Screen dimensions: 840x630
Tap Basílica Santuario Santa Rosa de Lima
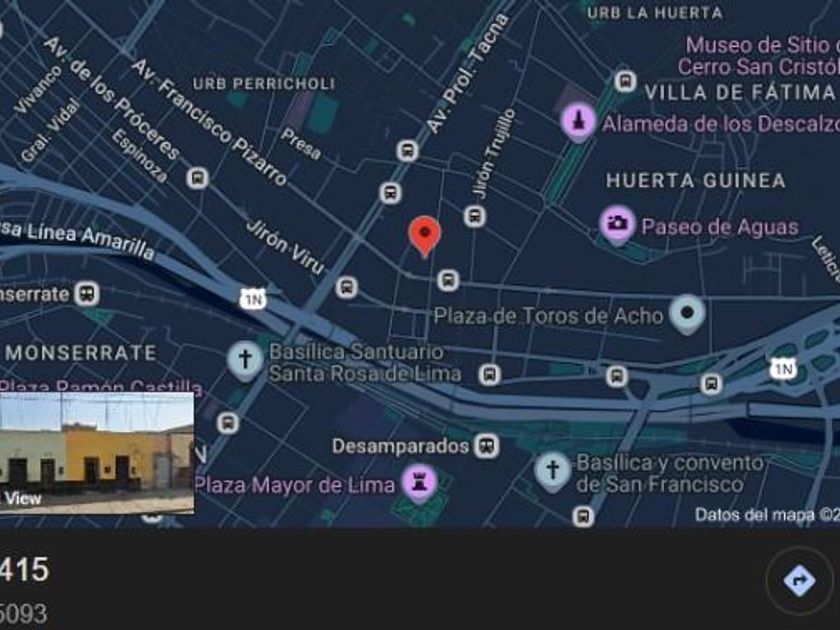(x=245, y=360)
